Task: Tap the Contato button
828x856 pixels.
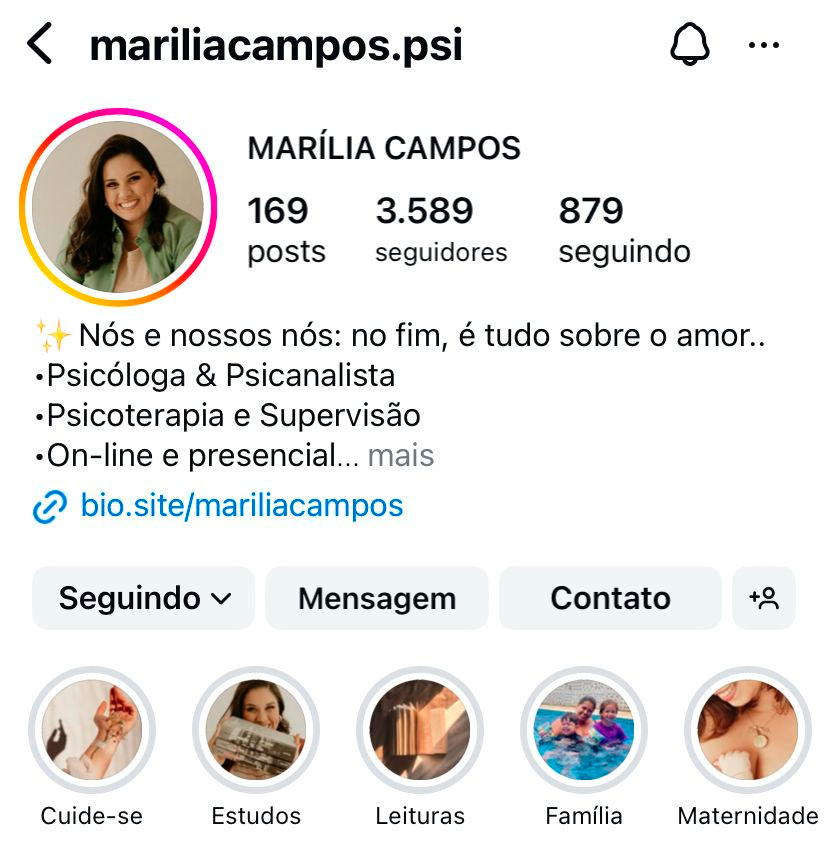Action: click(610, 598)
